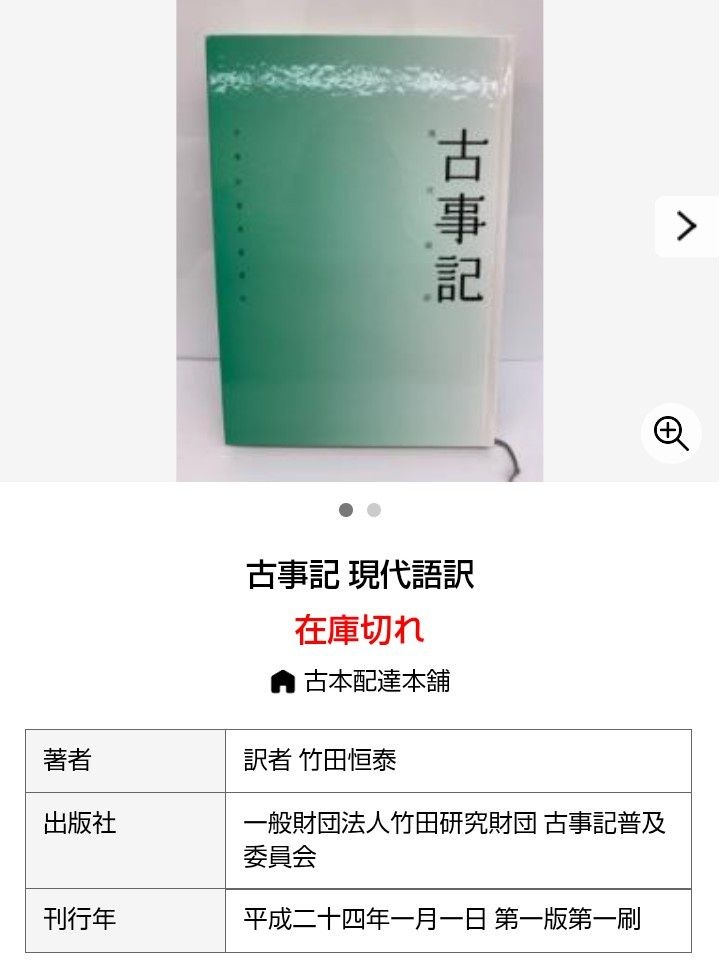Show the next product image
Viewport: 720px width, 974px height.
686,227
